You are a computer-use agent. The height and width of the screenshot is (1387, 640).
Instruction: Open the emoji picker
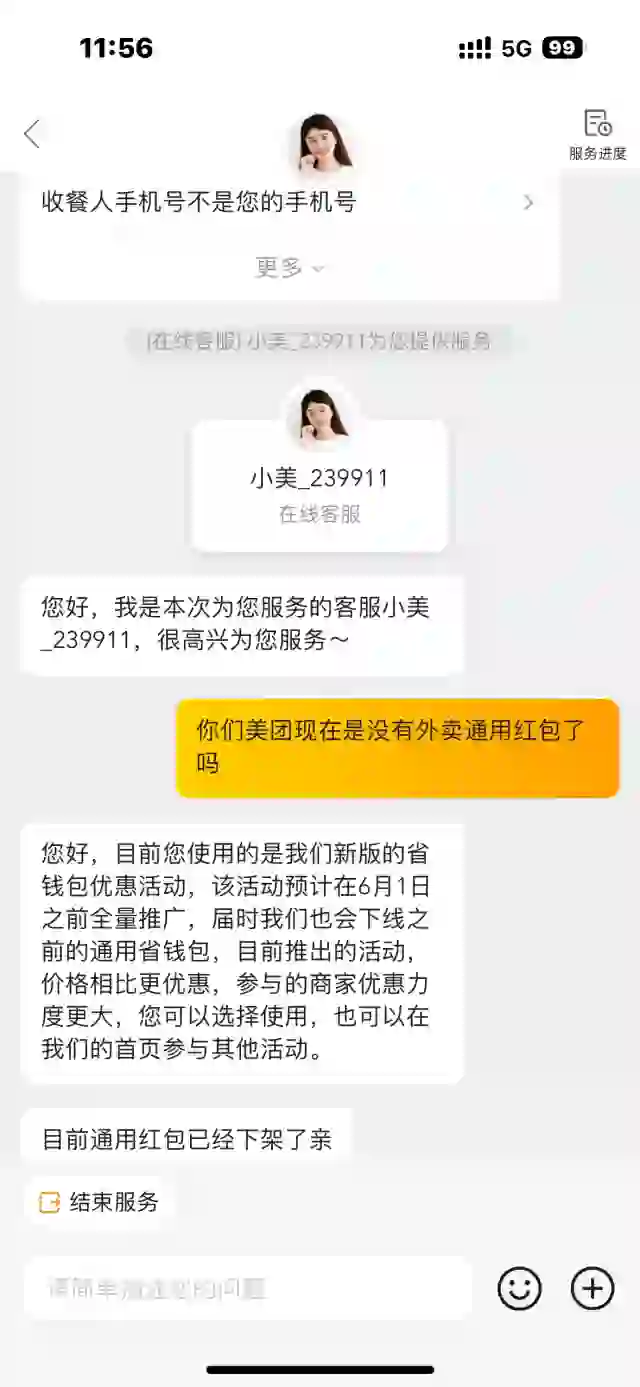(519, 1288)
